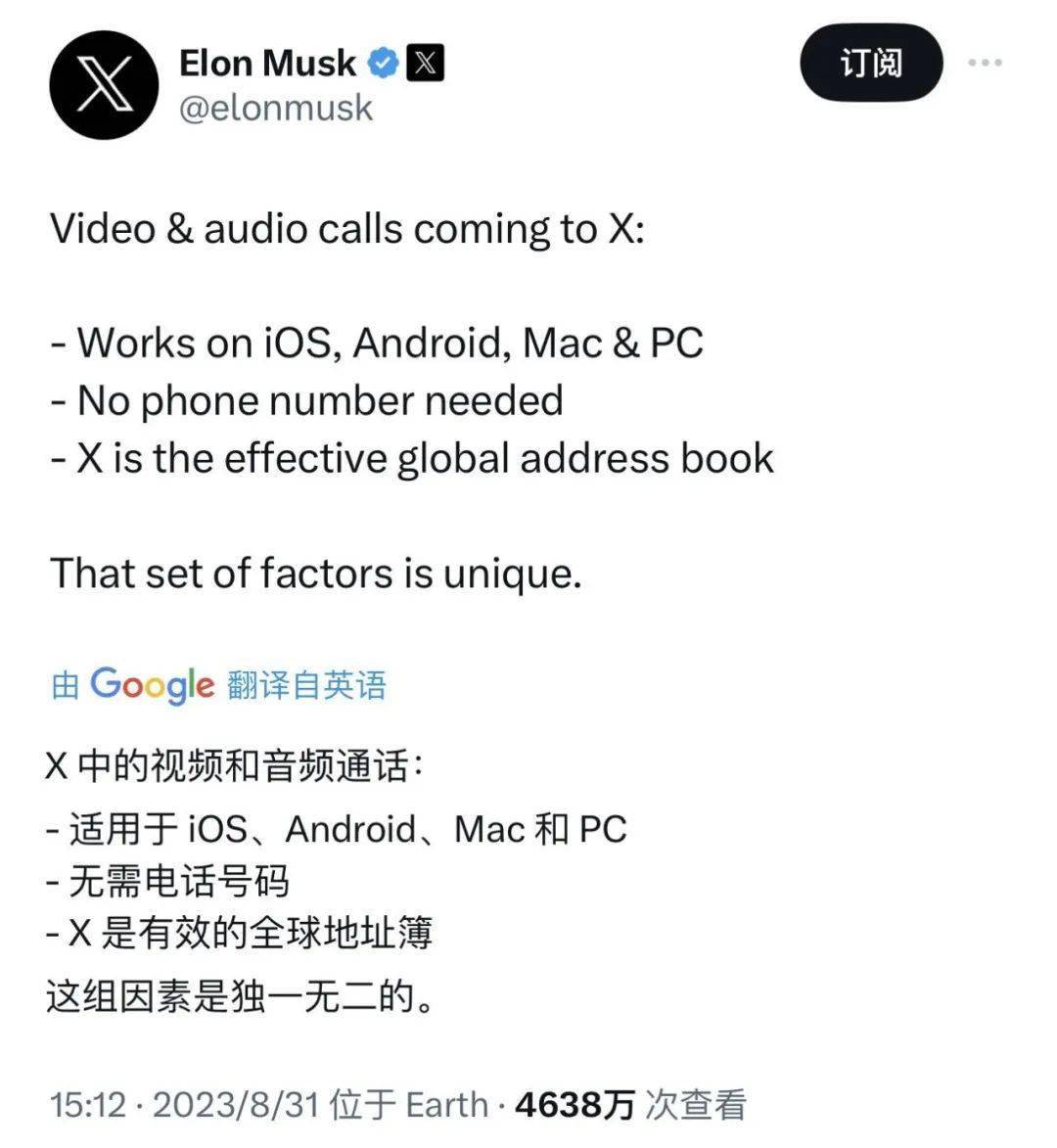The width and height of the screenshot is (1057, 1148).
Task: Tap the X affiliation badge beside the name
Action: pyautogui.click(x=424, y=64)
